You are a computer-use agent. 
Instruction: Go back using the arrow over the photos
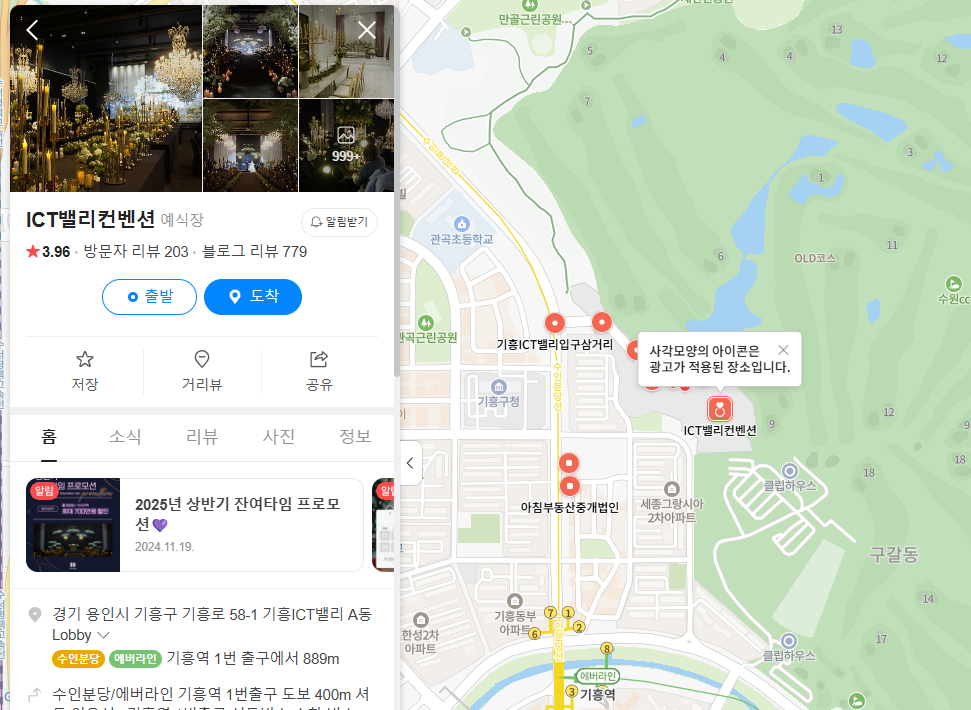[32, 30]
